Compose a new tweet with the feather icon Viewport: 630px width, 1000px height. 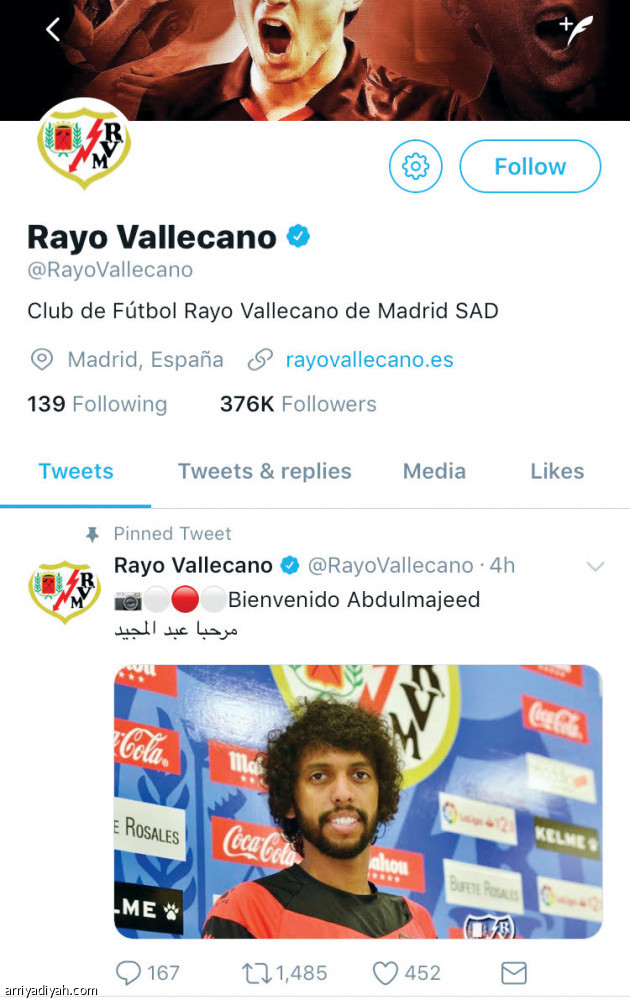575,30
